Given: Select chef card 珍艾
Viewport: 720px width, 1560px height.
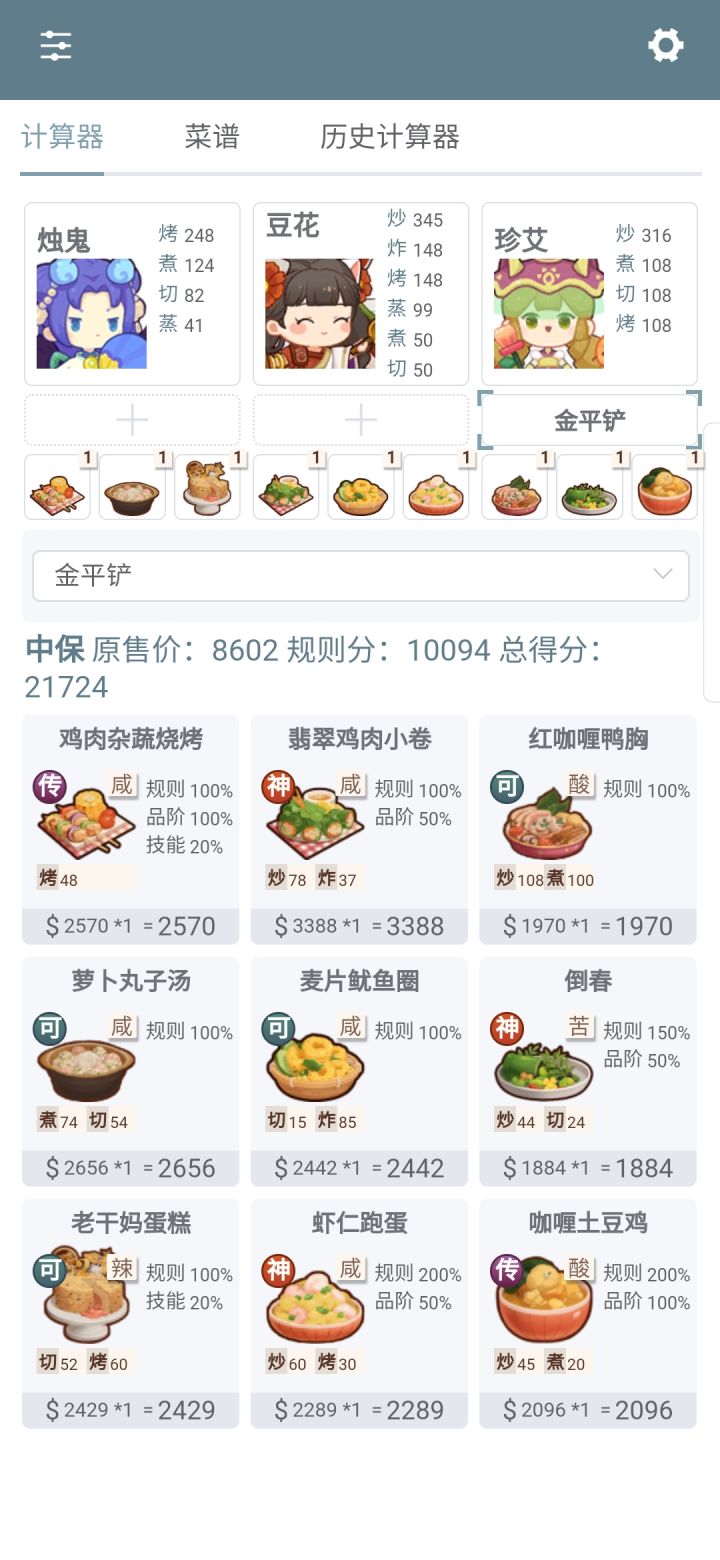Looking at the screenshot, I should 590,294.
